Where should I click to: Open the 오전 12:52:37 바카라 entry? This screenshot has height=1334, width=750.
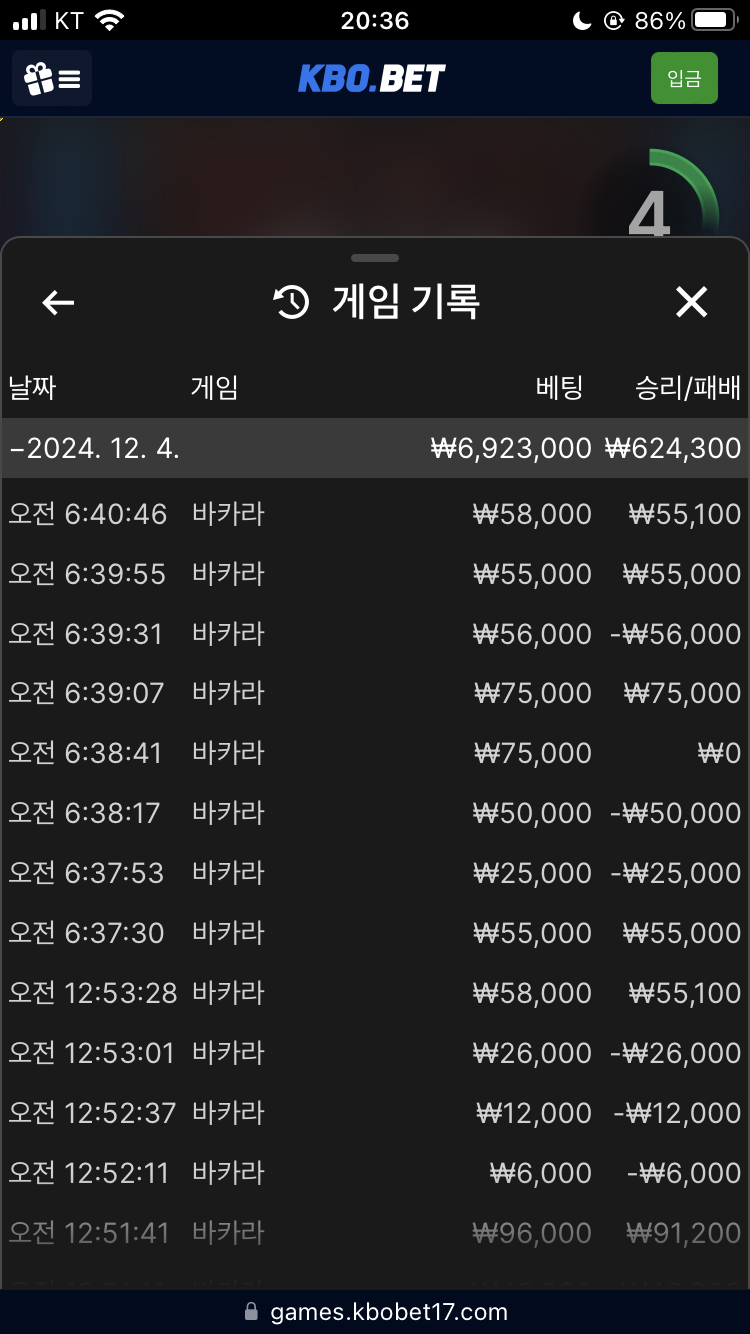(x=375, y=1113)
